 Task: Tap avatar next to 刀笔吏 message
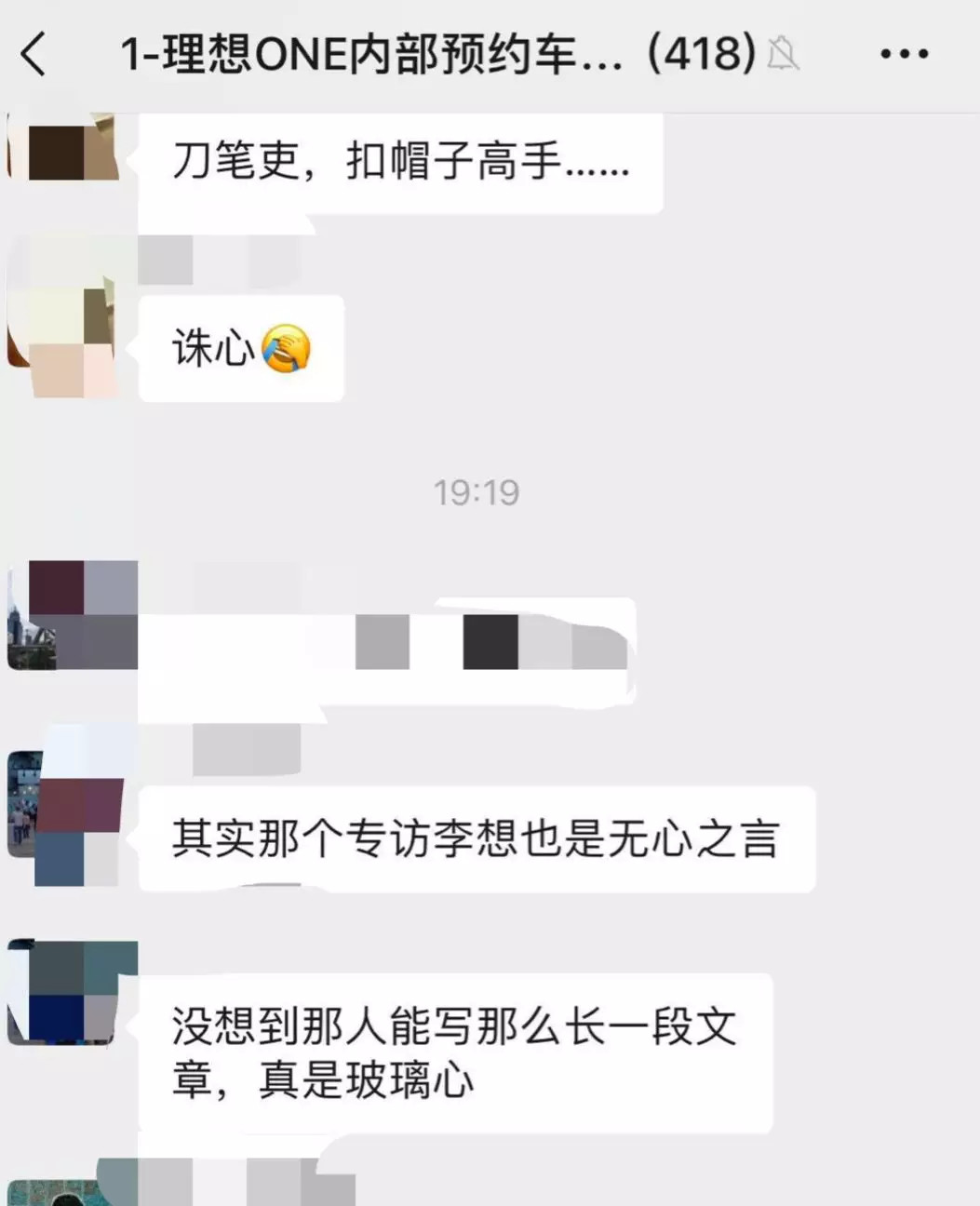pos(63,149)
